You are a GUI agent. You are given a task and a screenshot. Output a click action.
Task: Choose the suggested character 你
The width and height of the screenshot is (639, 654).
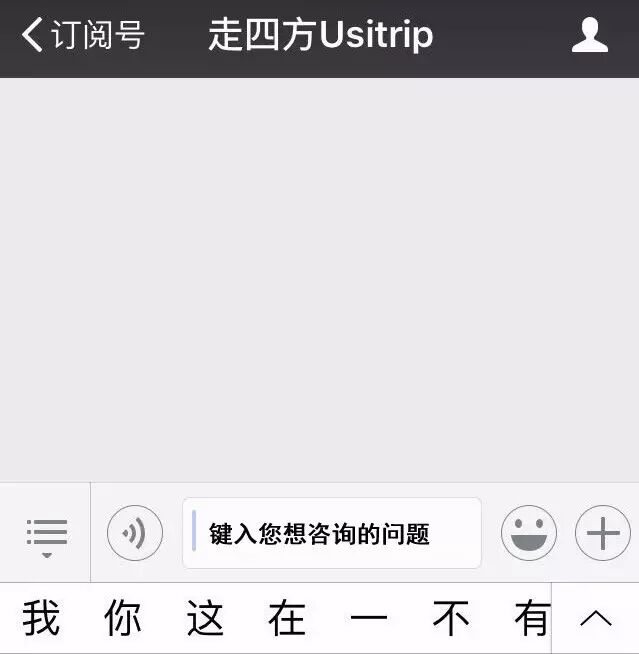pos(123,619)
